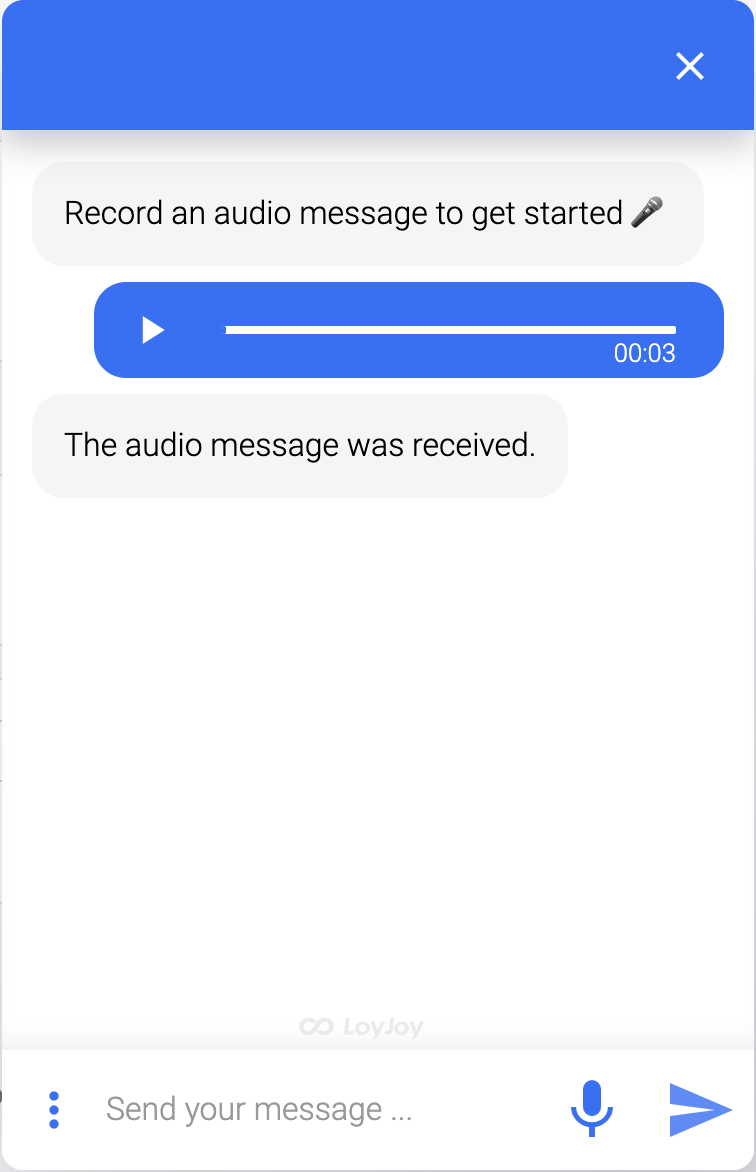756x1172 pixels.
Task: Click the message reading 'The audio message was received.'
Action: 300,445
